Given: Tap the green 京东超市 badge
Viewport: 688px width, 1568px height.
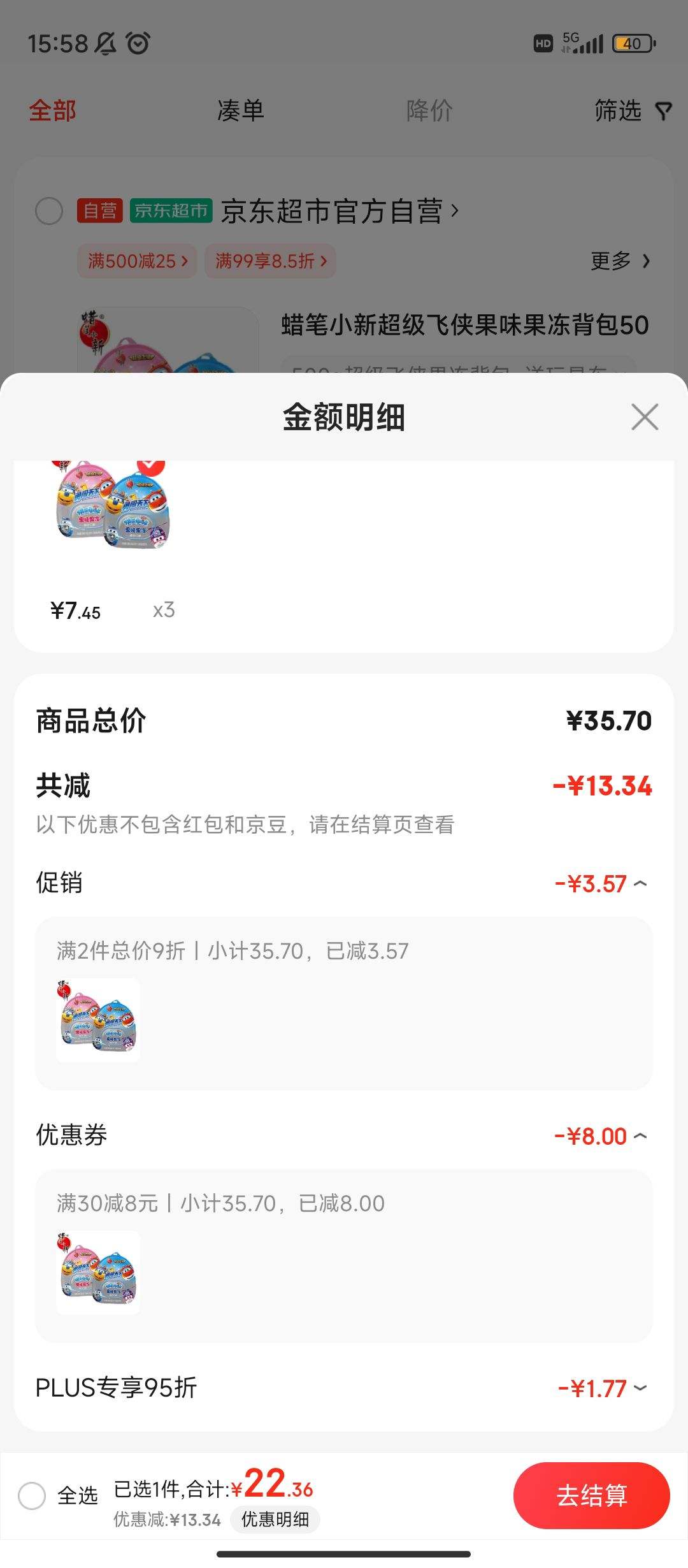Looking at the screenshot, I should pyautogui.click(x=171, y=212).
